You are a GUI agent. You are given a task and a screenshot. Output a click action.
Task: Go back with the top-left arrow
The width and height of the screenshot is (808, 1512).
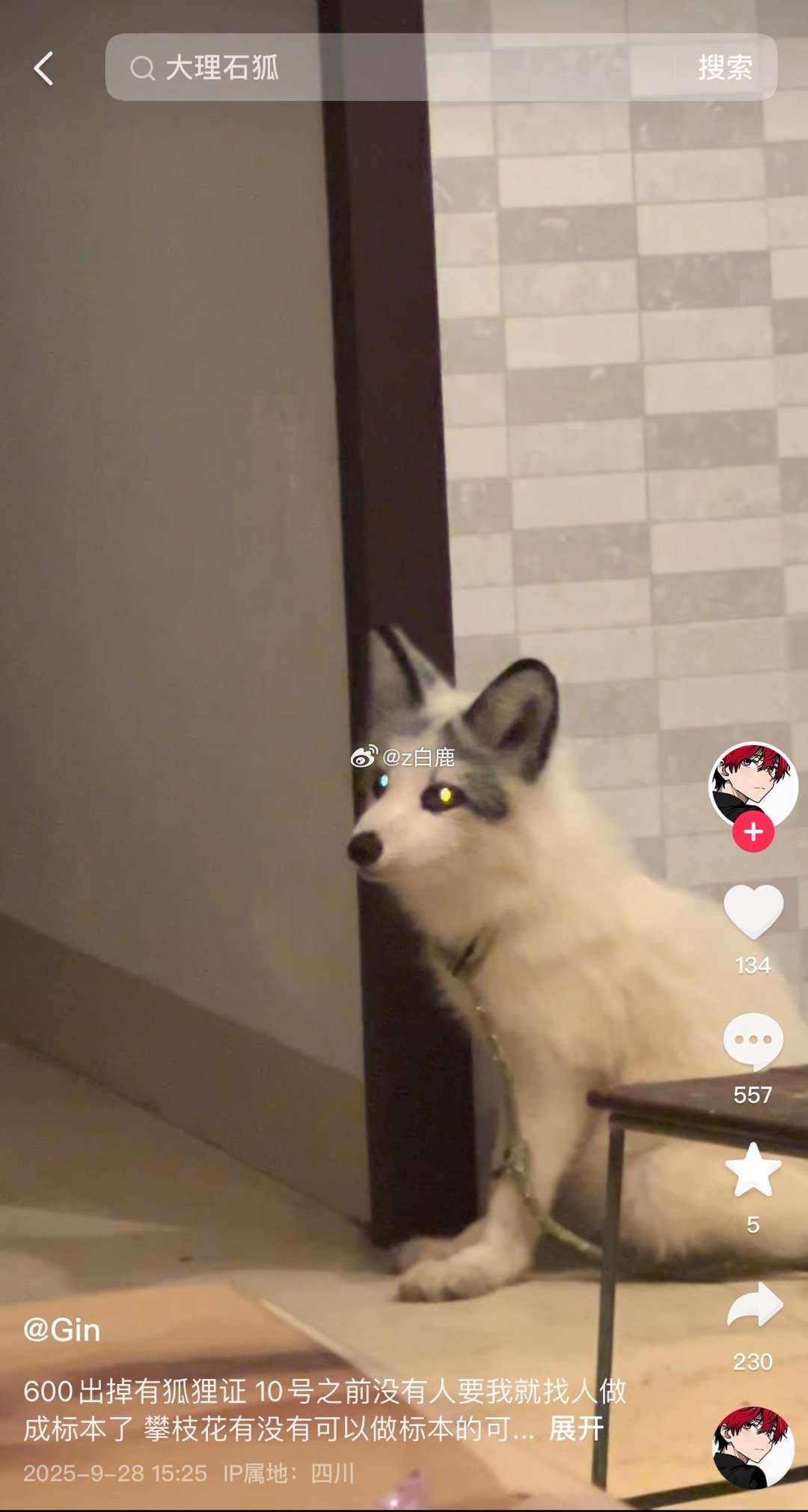click(x=44, y=68)
